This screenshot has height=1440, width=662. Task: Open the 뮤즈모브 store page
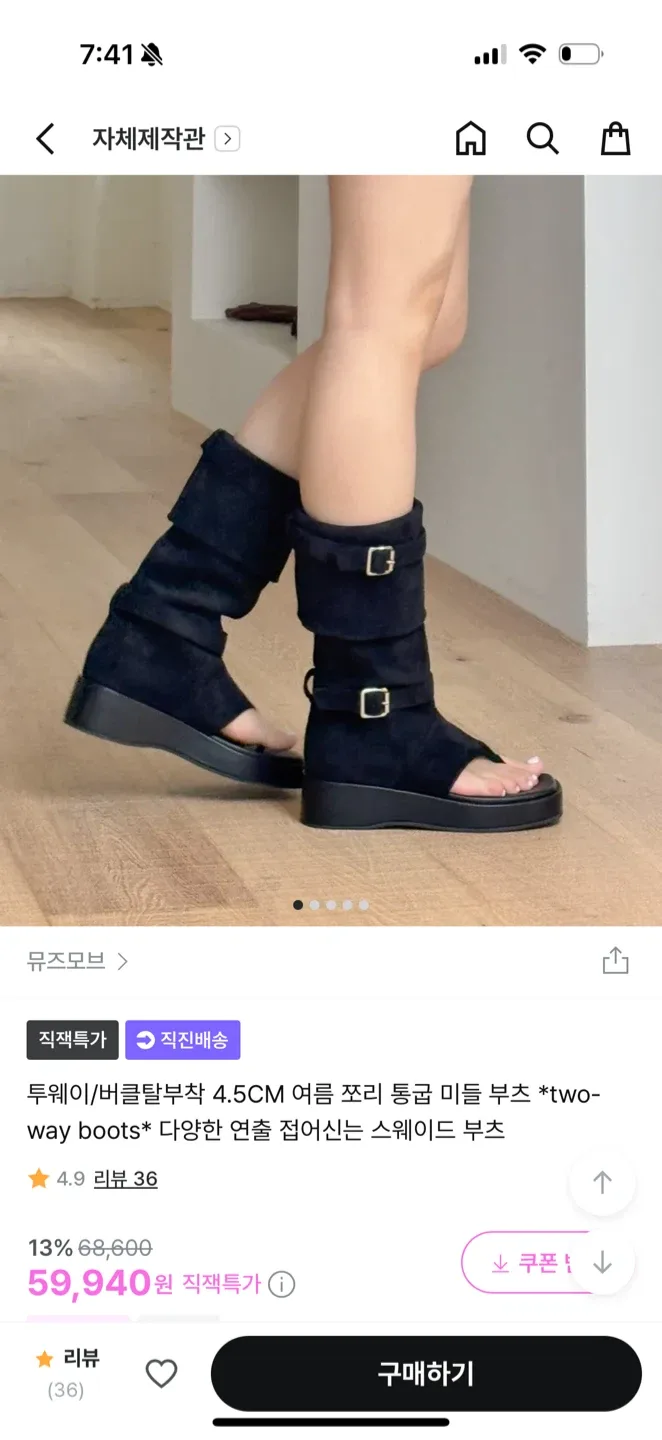coord(77,961)
